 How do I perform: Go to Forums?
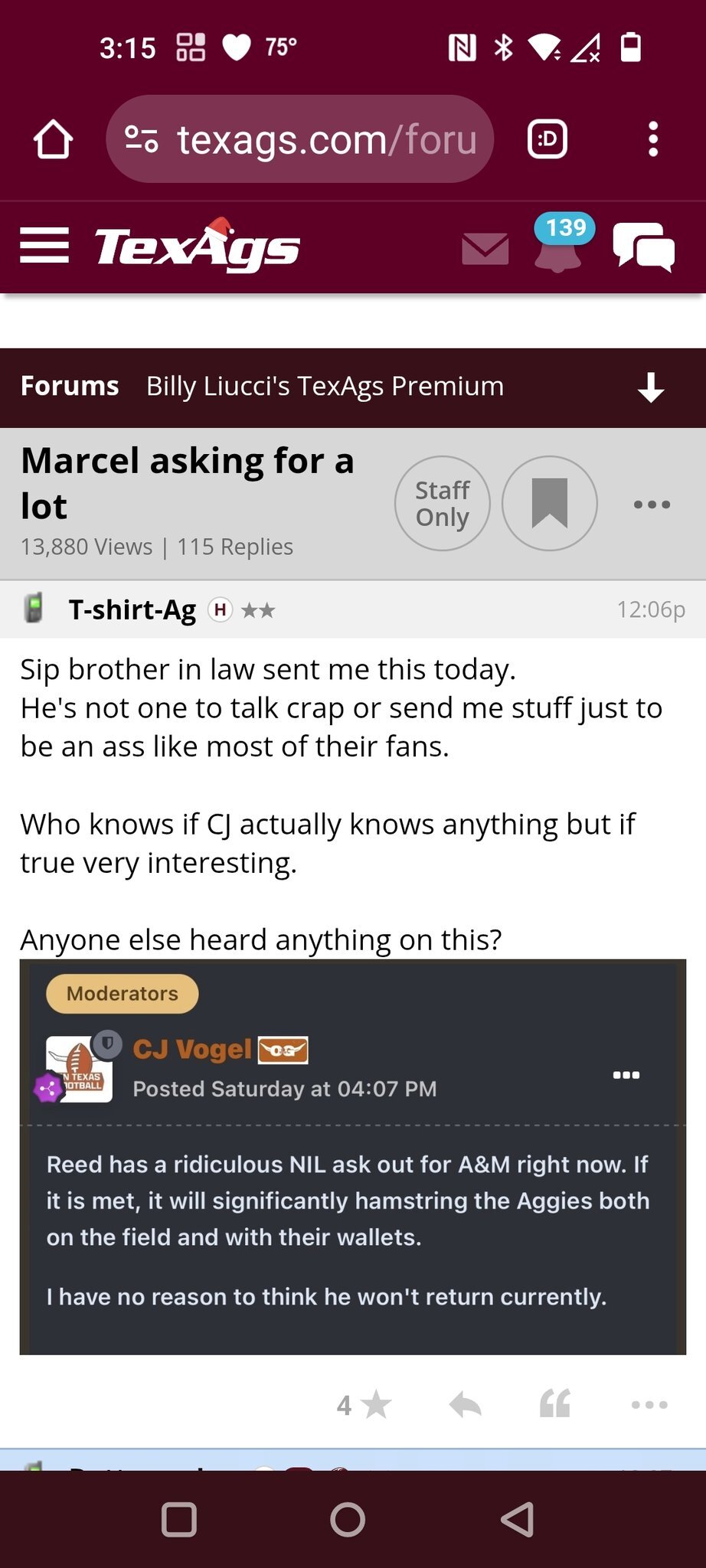(x=70, y=387)
